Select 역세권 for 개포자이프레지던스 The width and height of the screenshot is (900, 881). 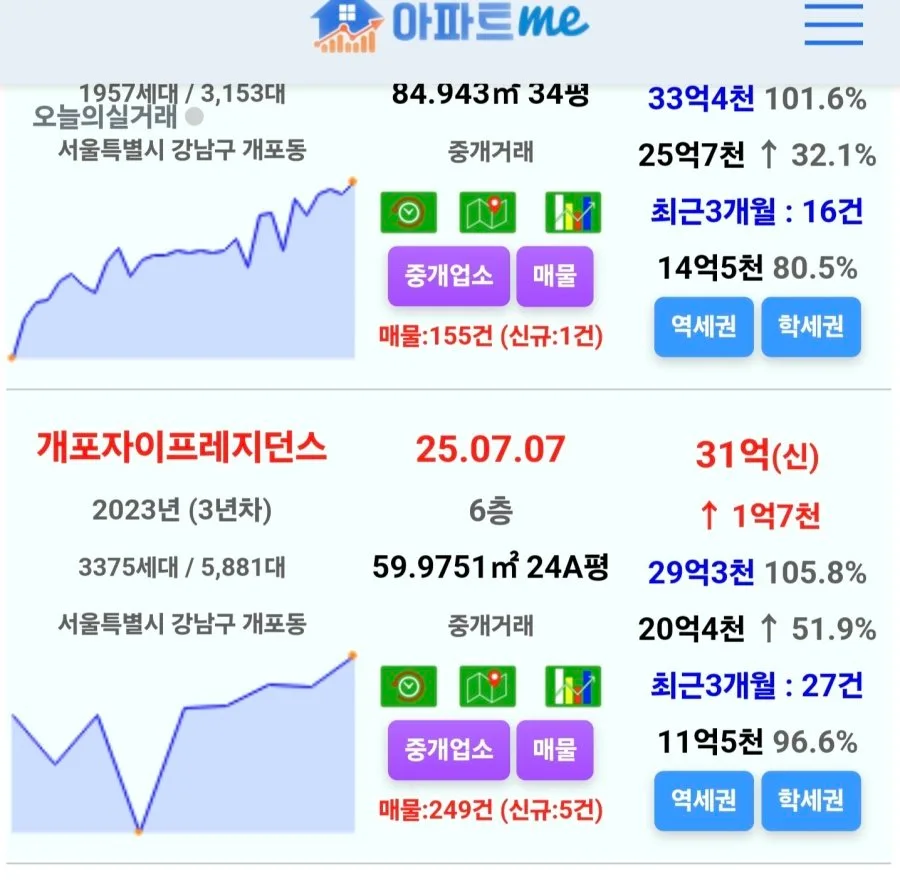(x=704, y=801)
